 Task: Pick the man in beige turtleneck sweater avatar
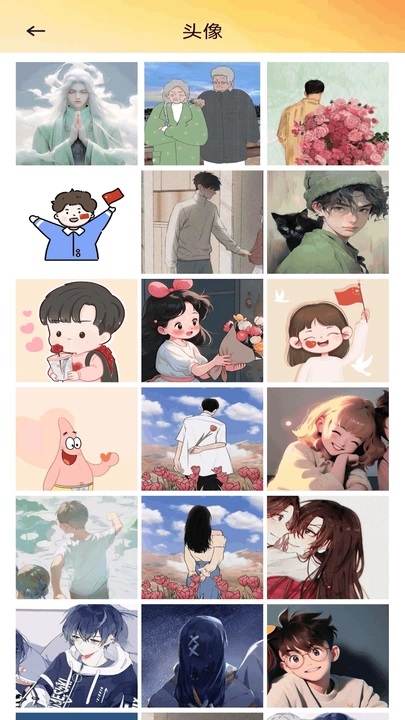coord(202,222)
